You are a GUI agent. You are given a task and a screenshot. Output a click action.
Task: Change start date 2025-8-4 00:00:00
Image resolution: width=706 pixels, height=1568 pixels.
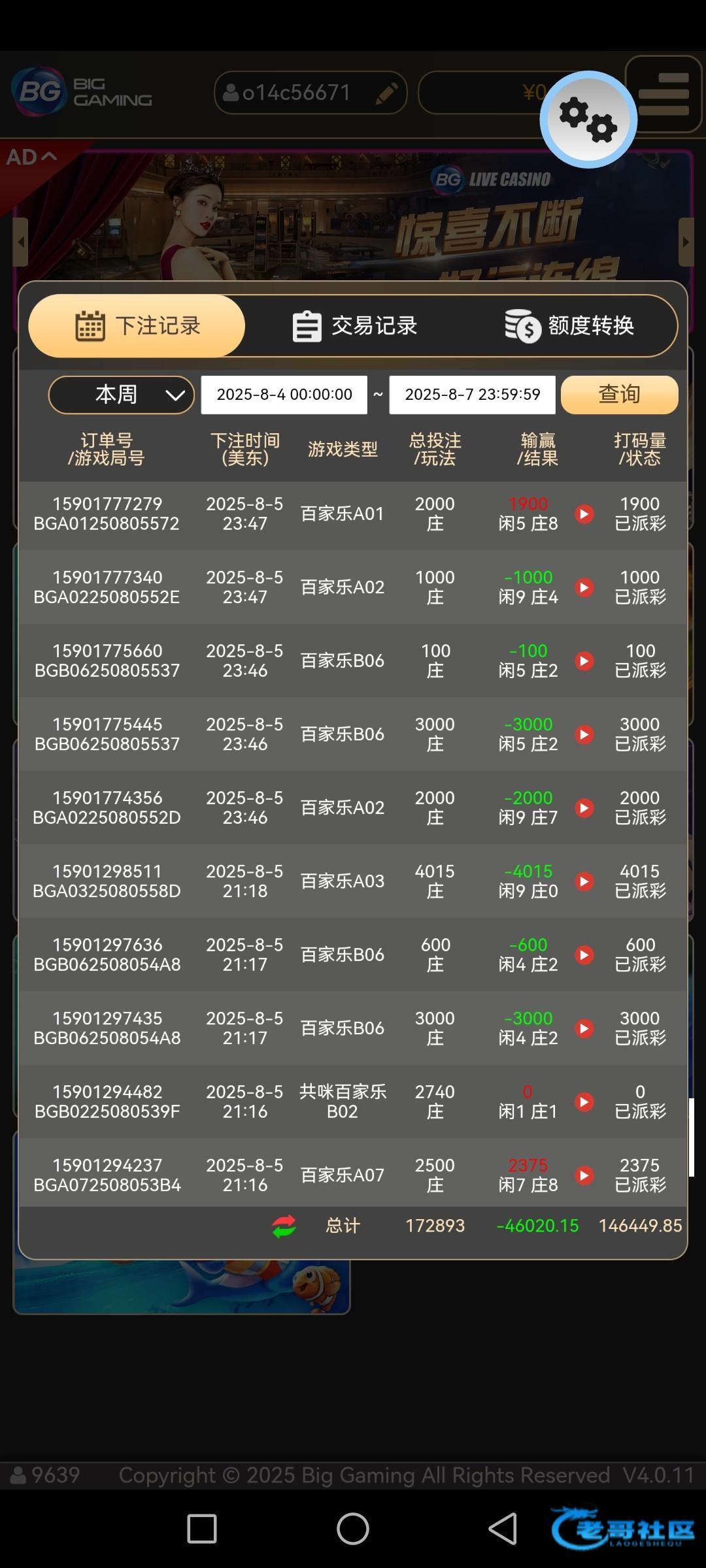pyautogui.click(x=284, y=395)
